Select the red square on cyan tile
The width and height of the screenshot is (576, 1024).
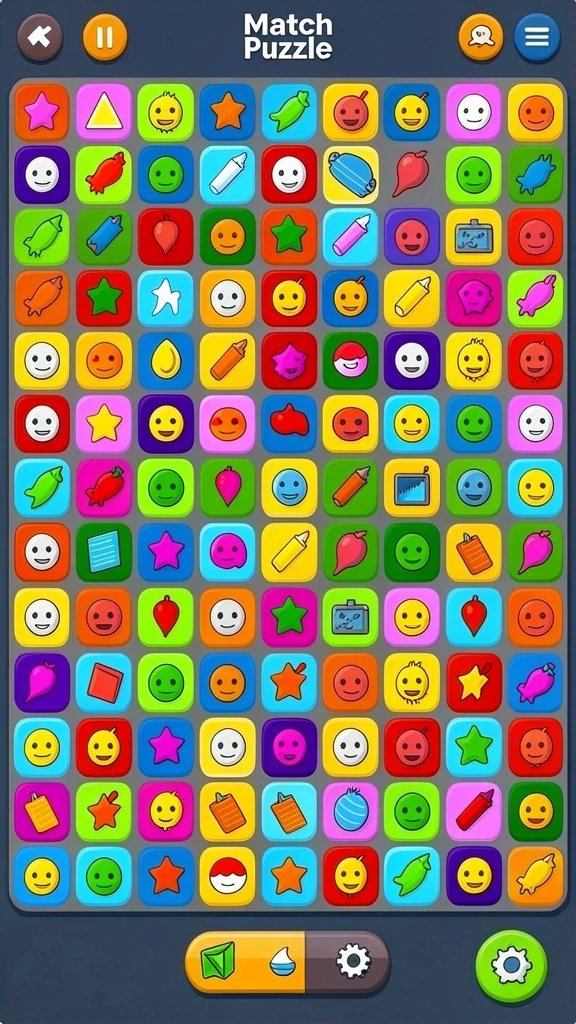pos(104,682)
